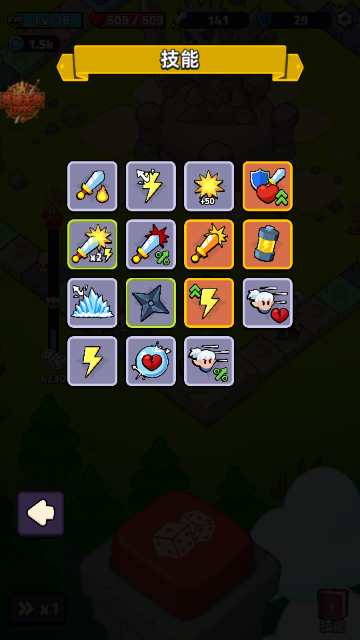View the battery energy skill

(267, 244)
